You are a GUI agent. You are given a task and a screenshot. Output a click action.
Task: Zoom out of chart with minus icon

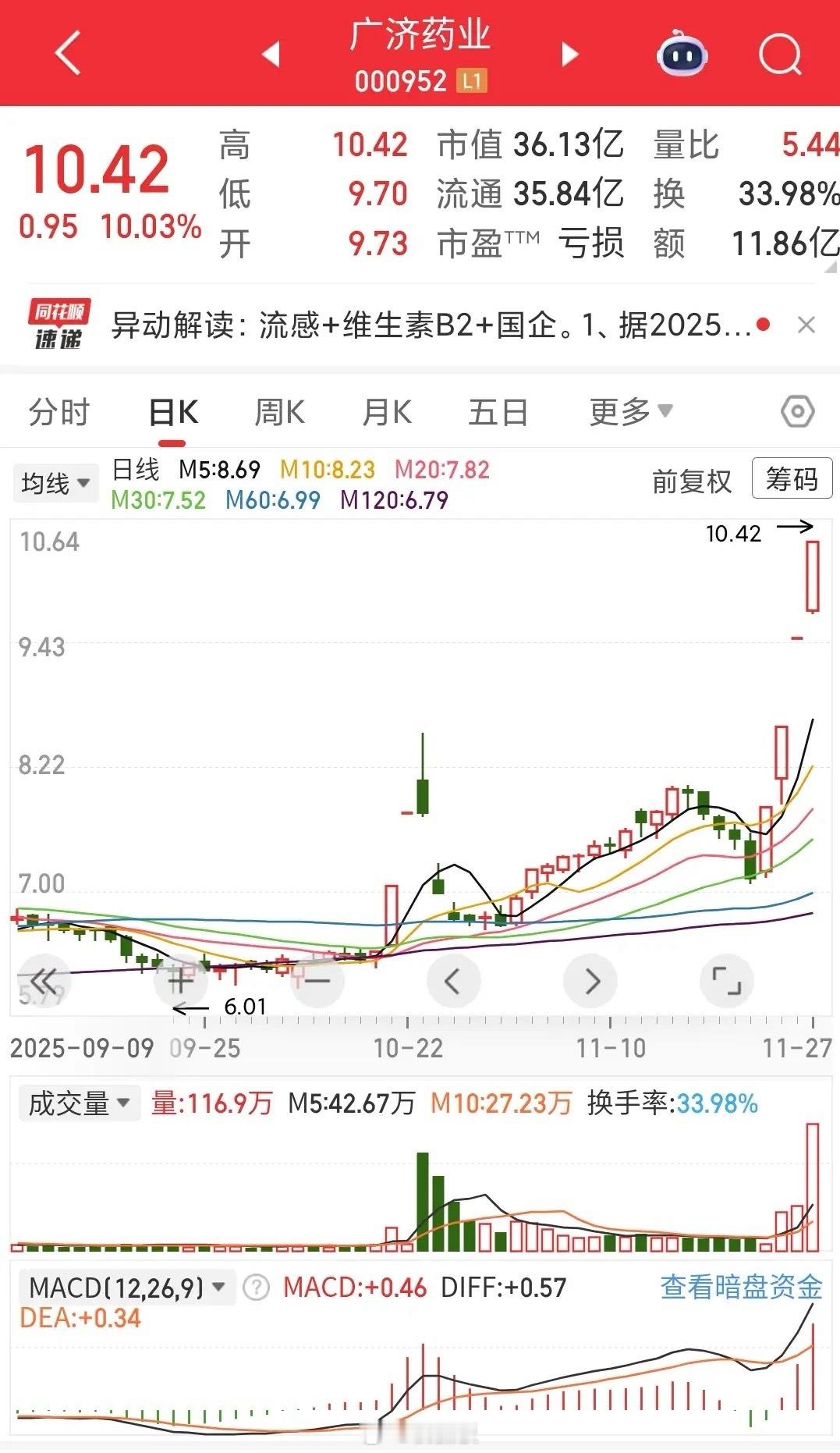(317, 981)
